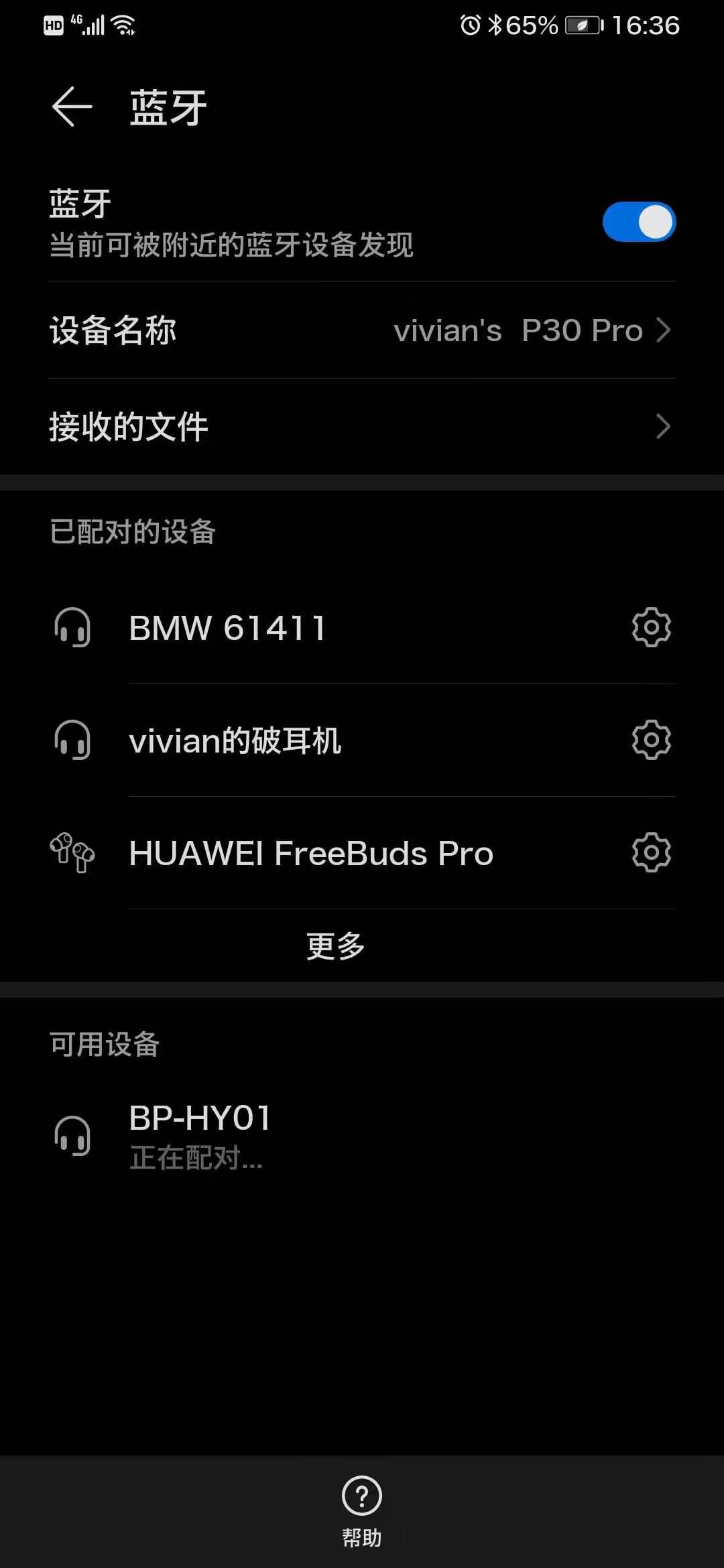
Task: Tap the 帮助 question mark icon
Action: pos(361,1496)
